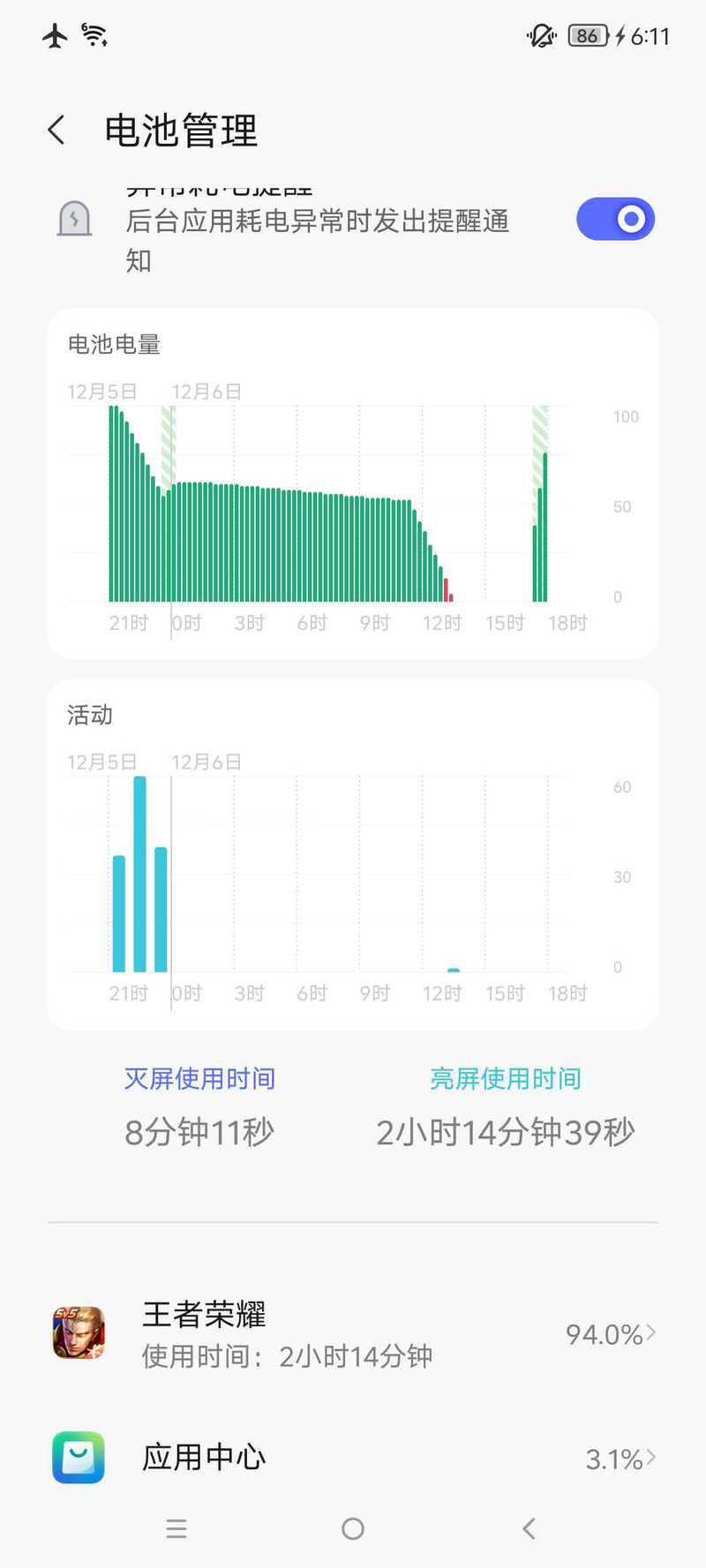Go back from 电池管理 page
The height and width of the screenshot is (1568, 706).
pyautogui.click(x=56, y=130)
